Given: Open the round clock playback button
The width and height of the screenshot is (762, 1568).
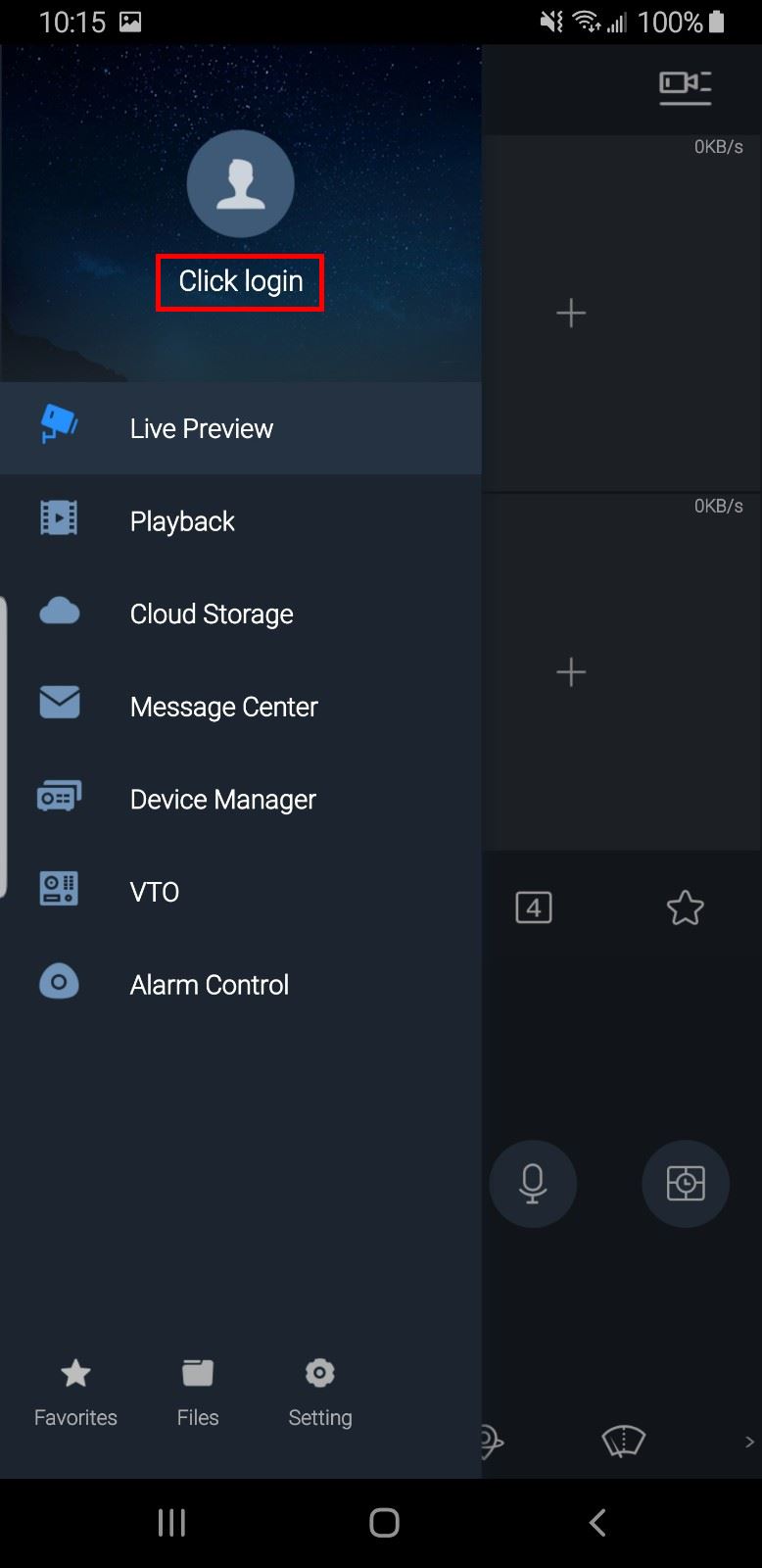Looking at the screenshot, I should tap(685, 1184).
